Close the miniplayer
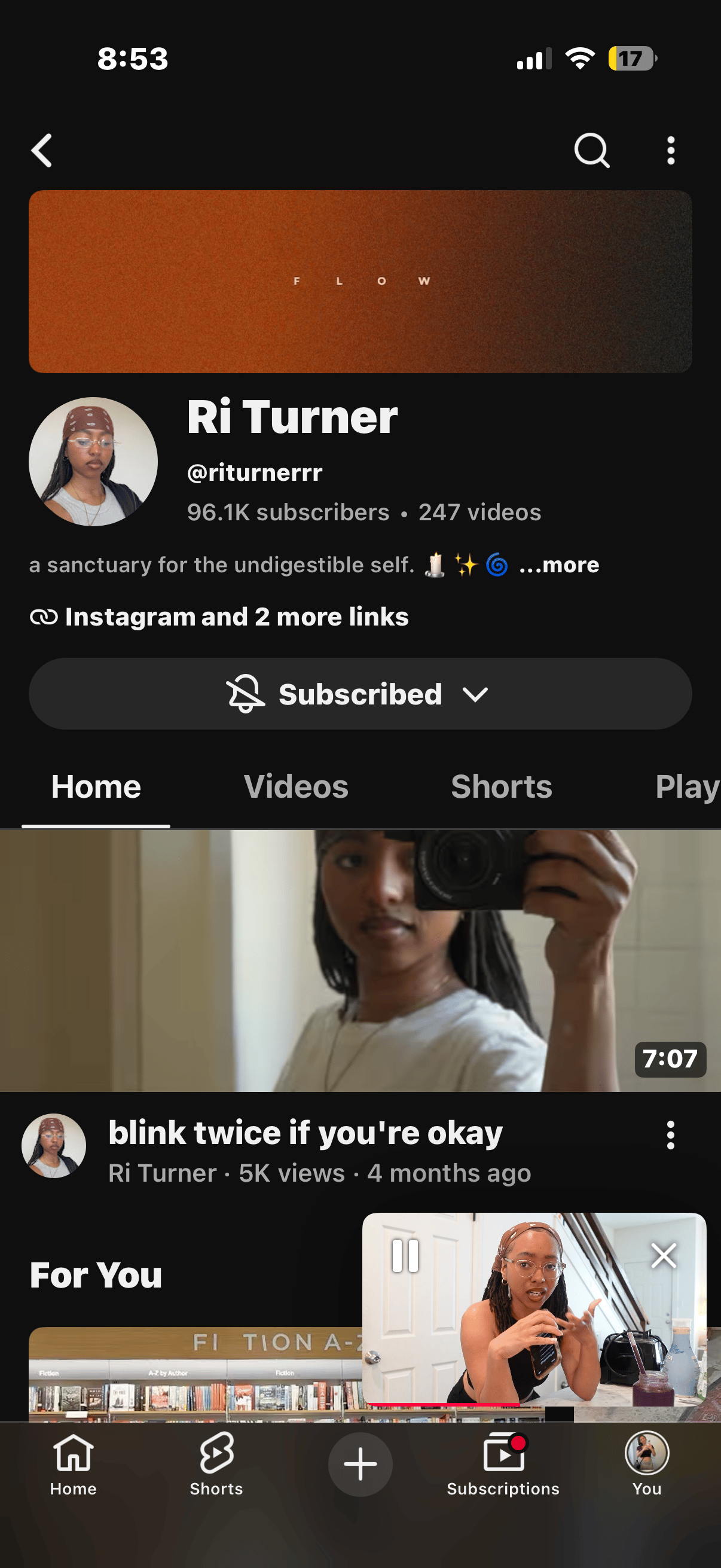This screenshot has height=1568, width=721. pyautogui.click(x=663, y=1255)
